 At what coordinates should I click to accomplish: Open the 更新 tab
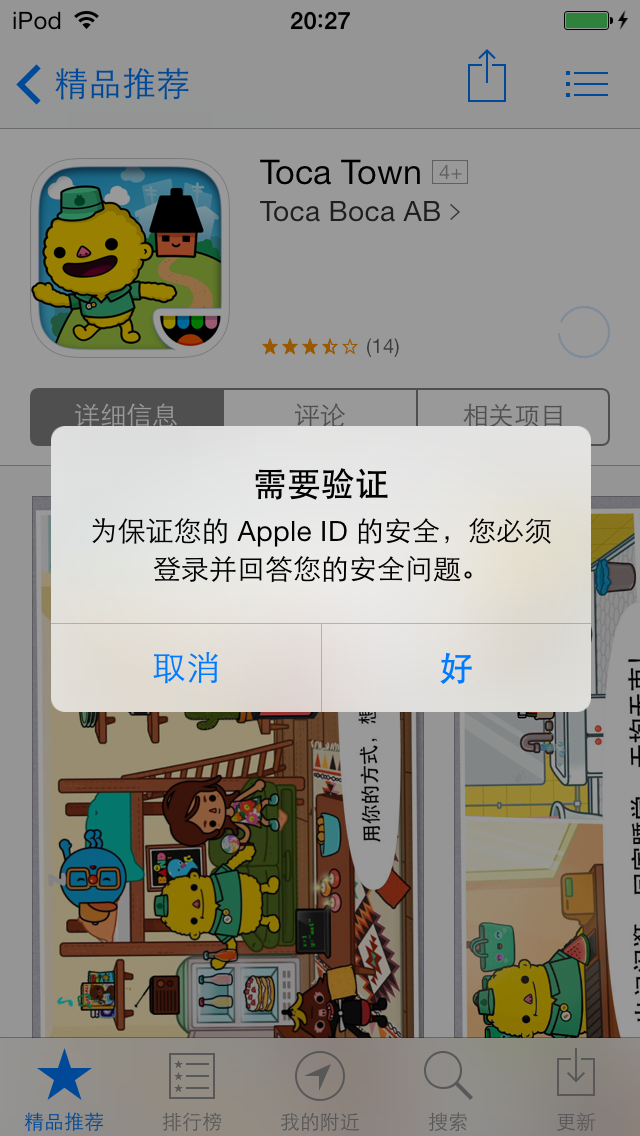576,1090
